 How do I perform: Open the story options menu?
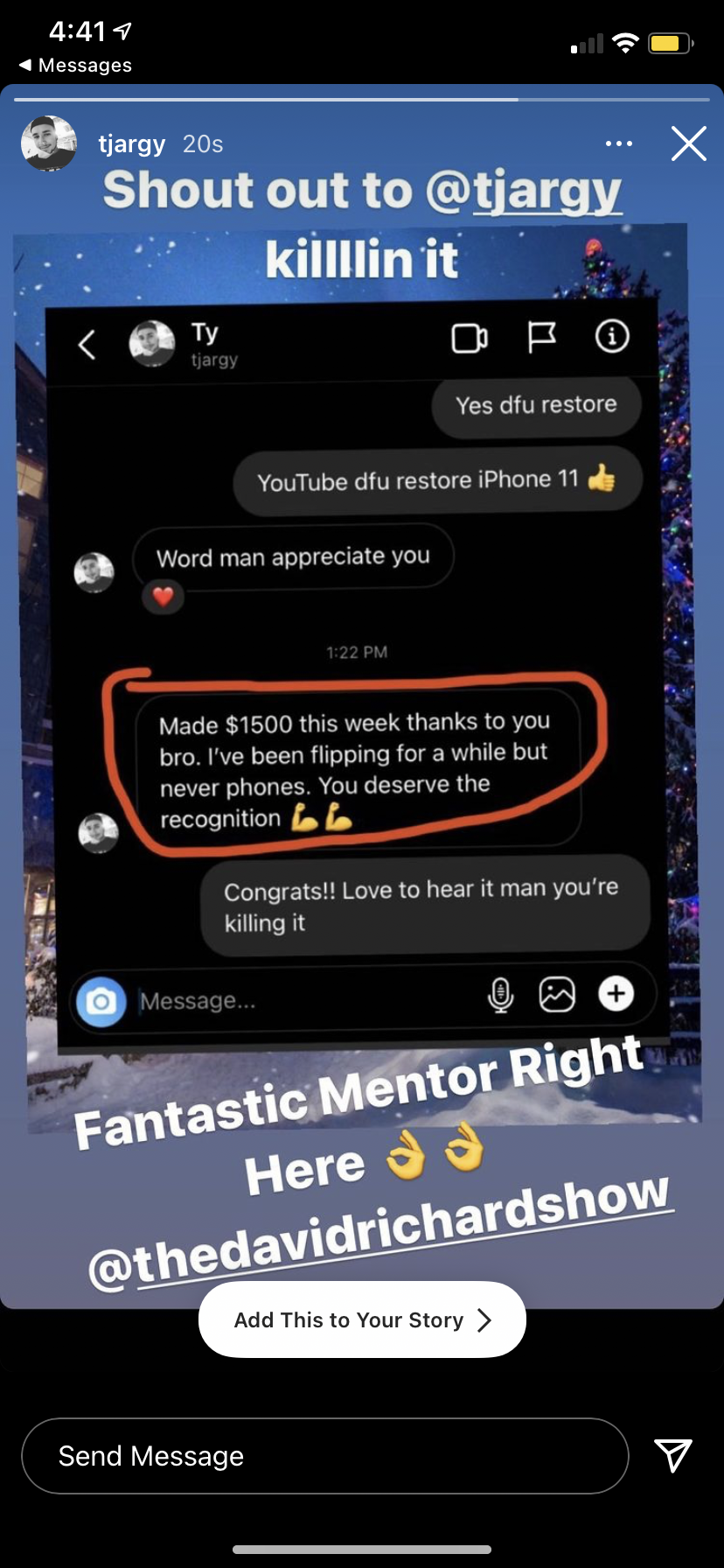coord(618,143)
